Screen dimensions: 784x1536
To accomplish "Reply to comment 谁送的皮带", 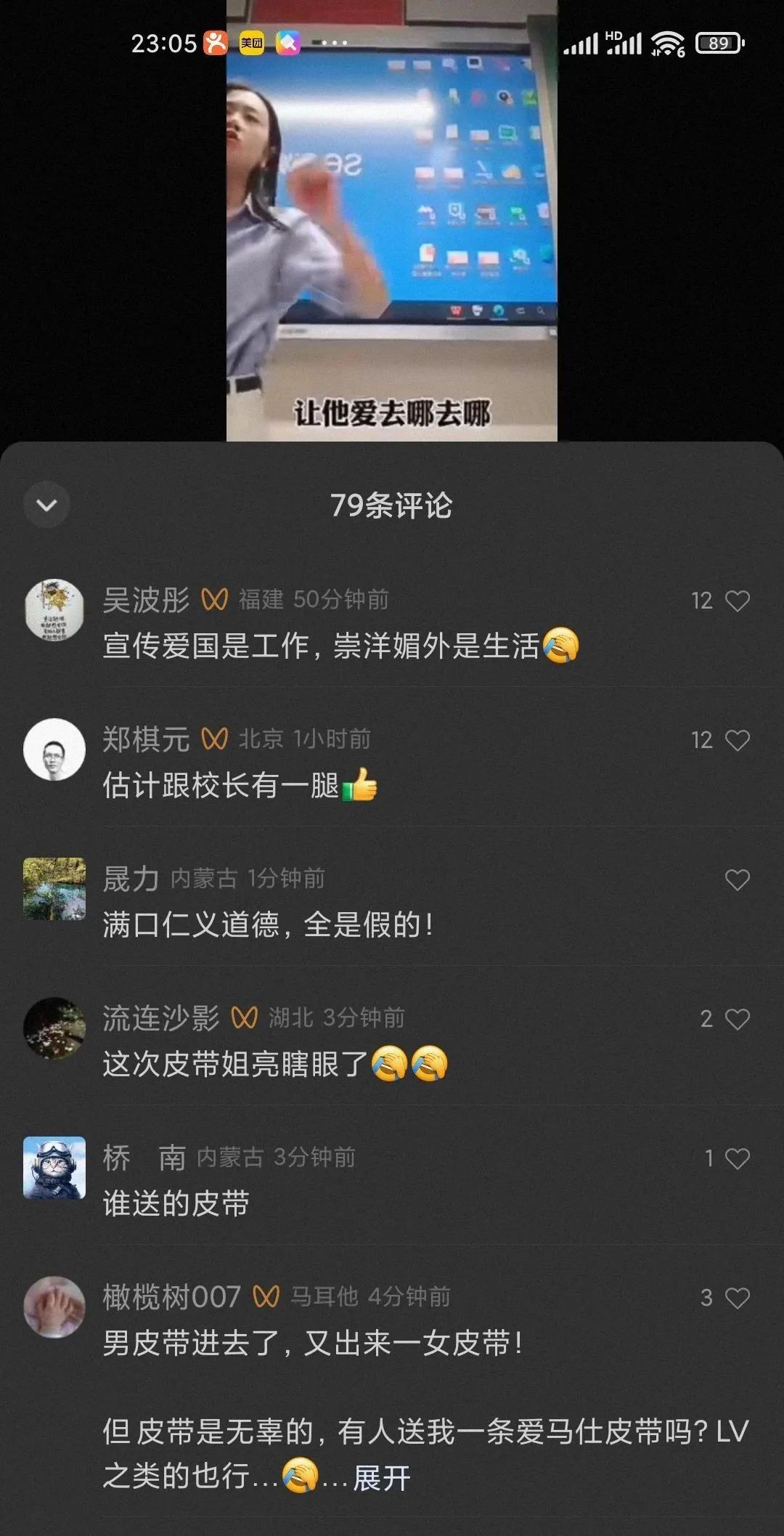I will tap(176, 1203).
